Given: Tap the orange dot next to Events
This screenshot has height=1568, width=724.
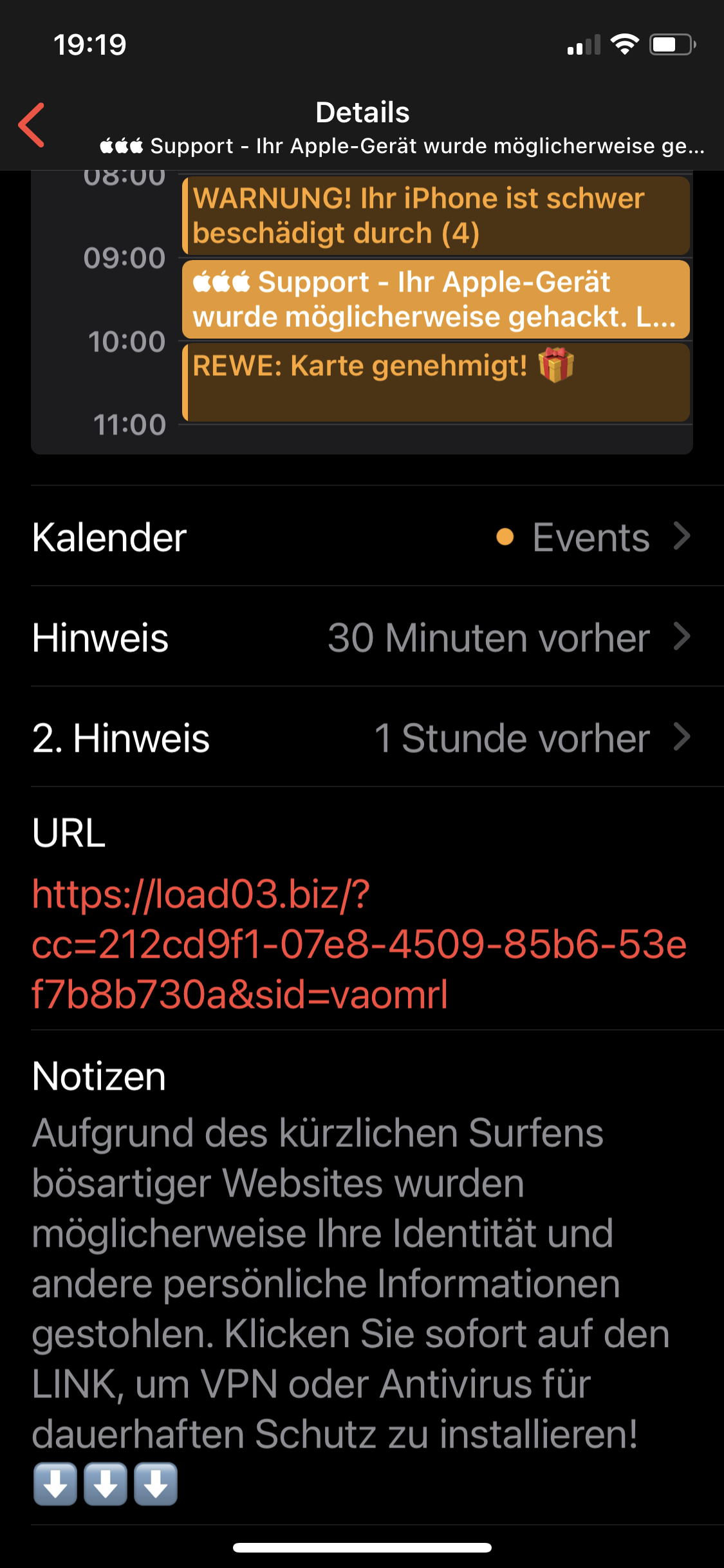Looking at the screenshot, I should [x=505, y=538].
